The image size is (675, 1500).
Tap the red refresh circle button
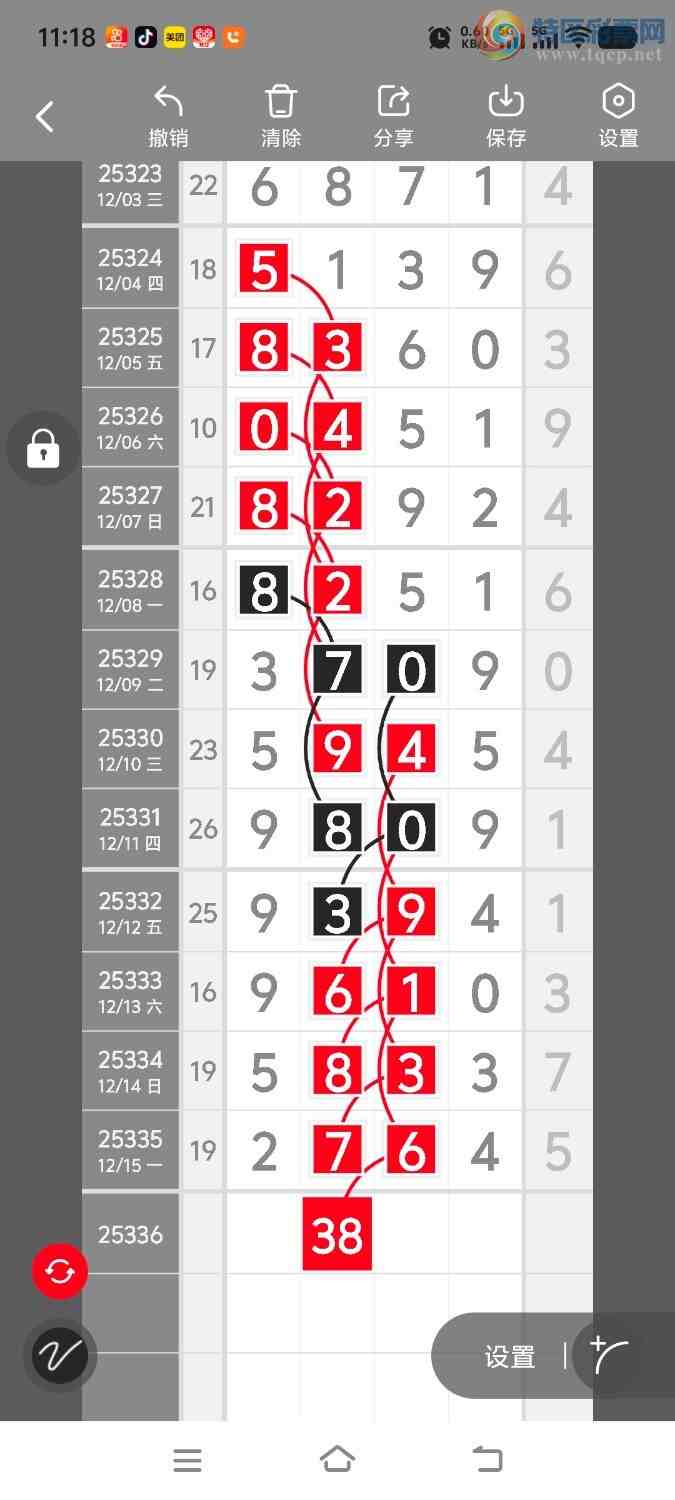click(x=60, y=1272)
